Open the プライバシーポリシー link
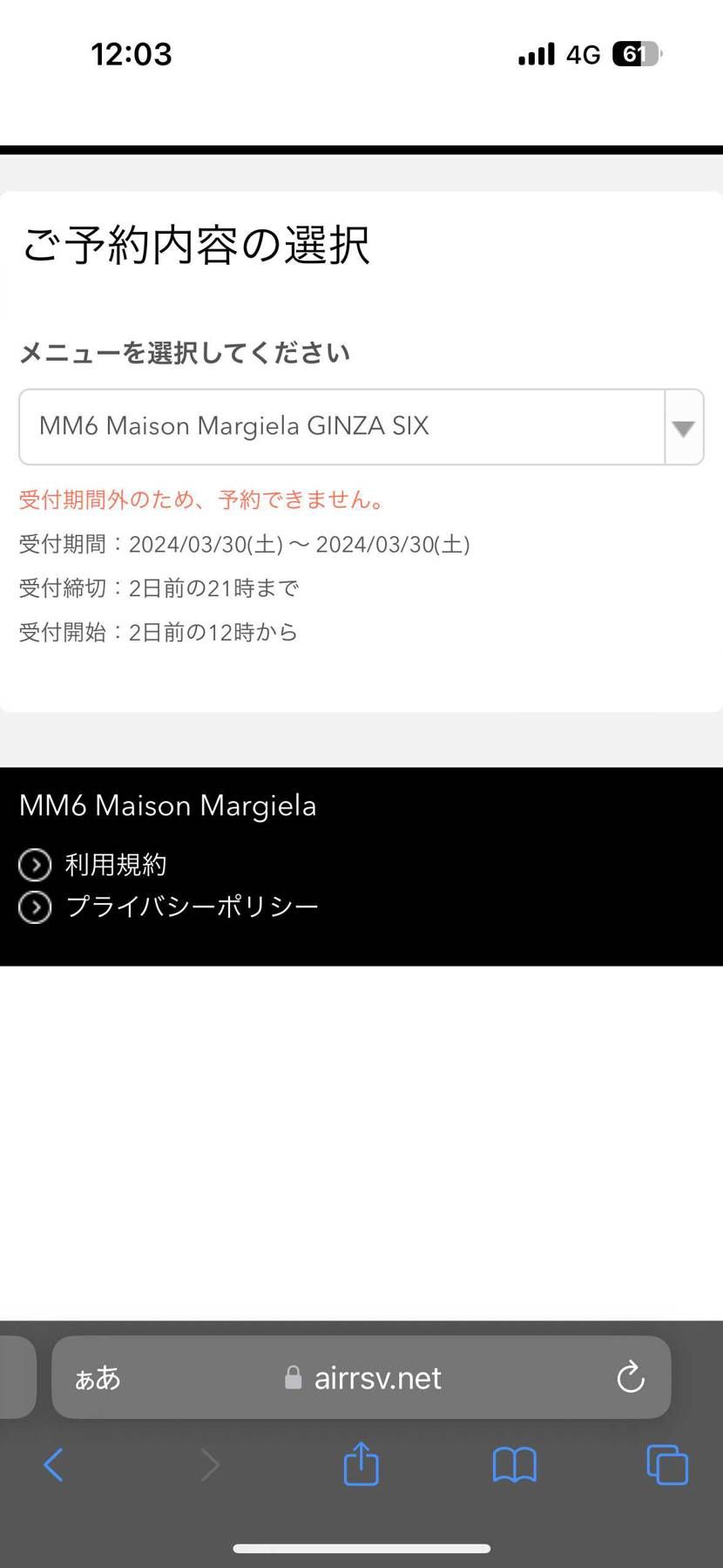 (x=192, y=906)
